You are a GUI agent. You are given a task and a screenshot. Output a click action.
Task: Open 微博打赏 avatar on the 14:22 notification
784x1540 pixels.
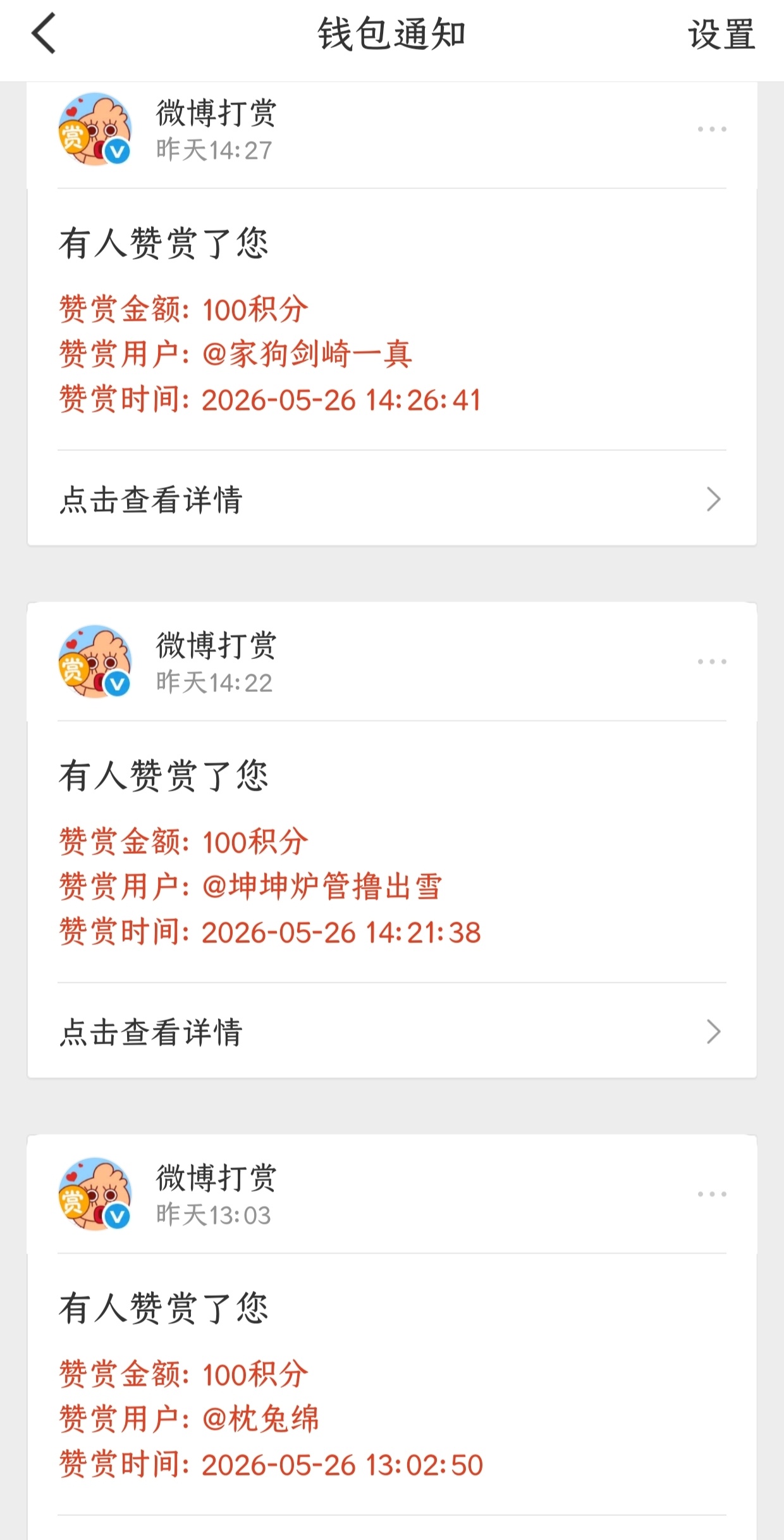pyautogui.click(x=95, y=662)
